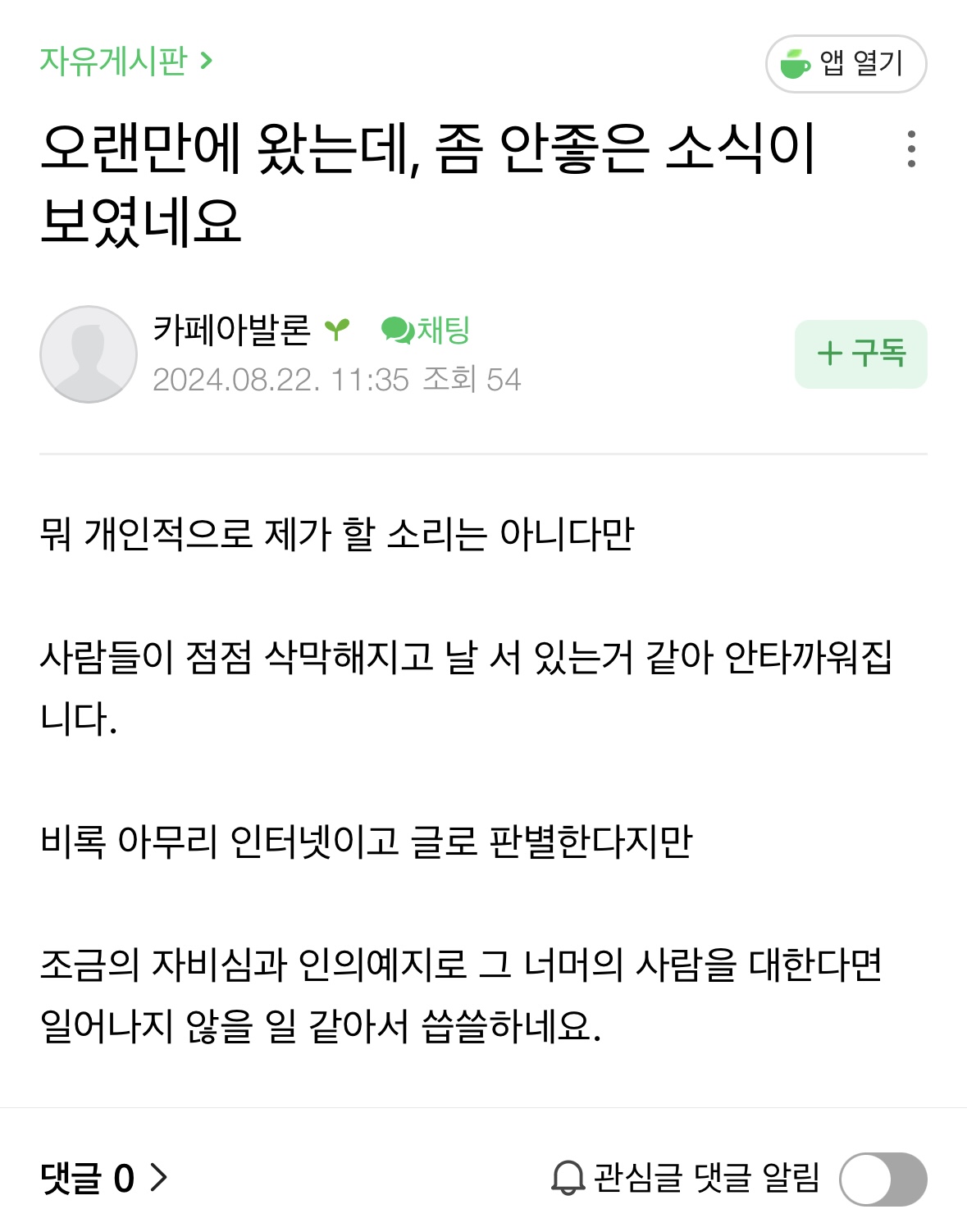Open the post overflow menu

[x=910, y=149]
